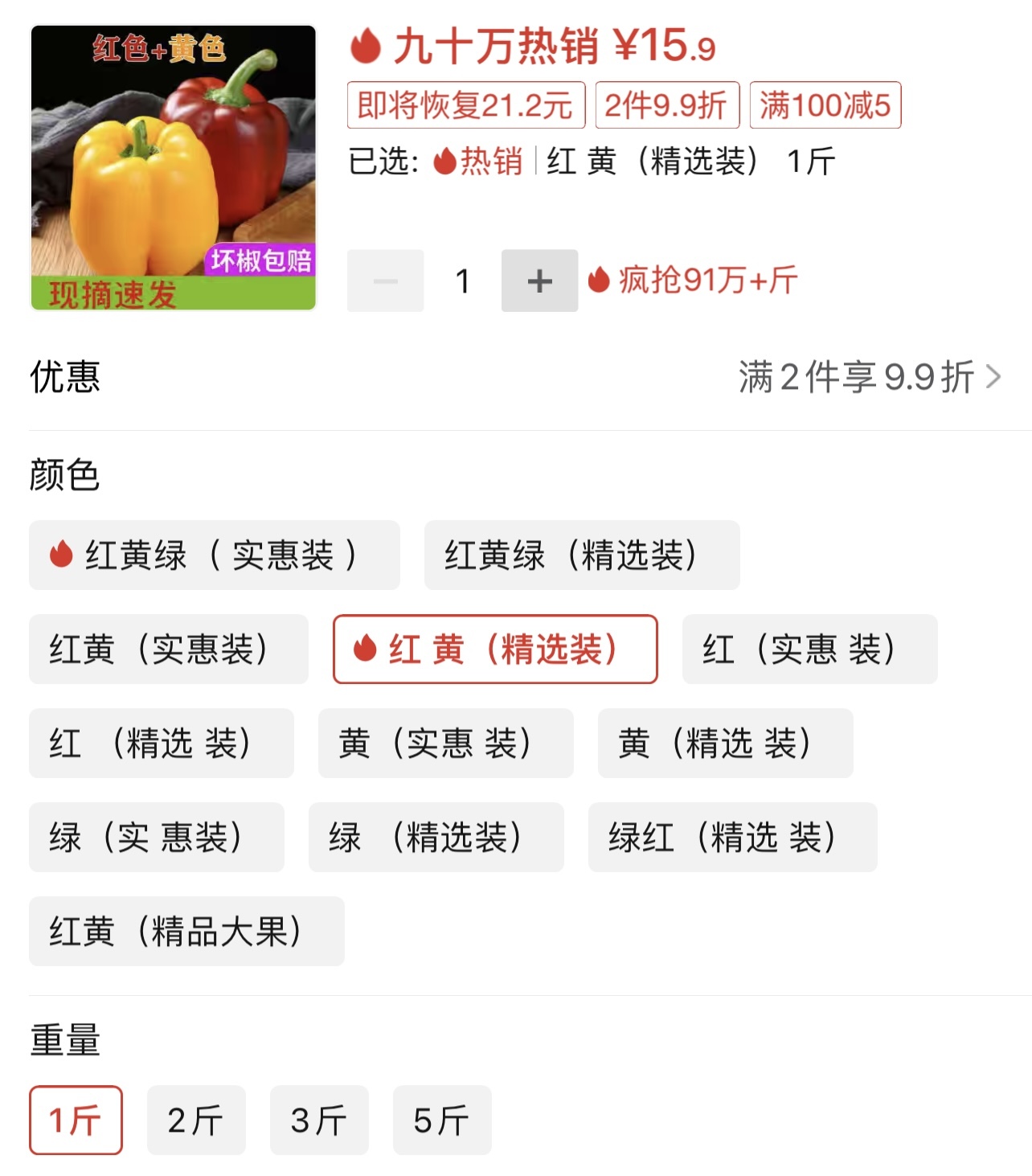Select 黄（实惠 装）option
The height and width of the screenshot is (1176, 1032).
(x=445, y=744)
